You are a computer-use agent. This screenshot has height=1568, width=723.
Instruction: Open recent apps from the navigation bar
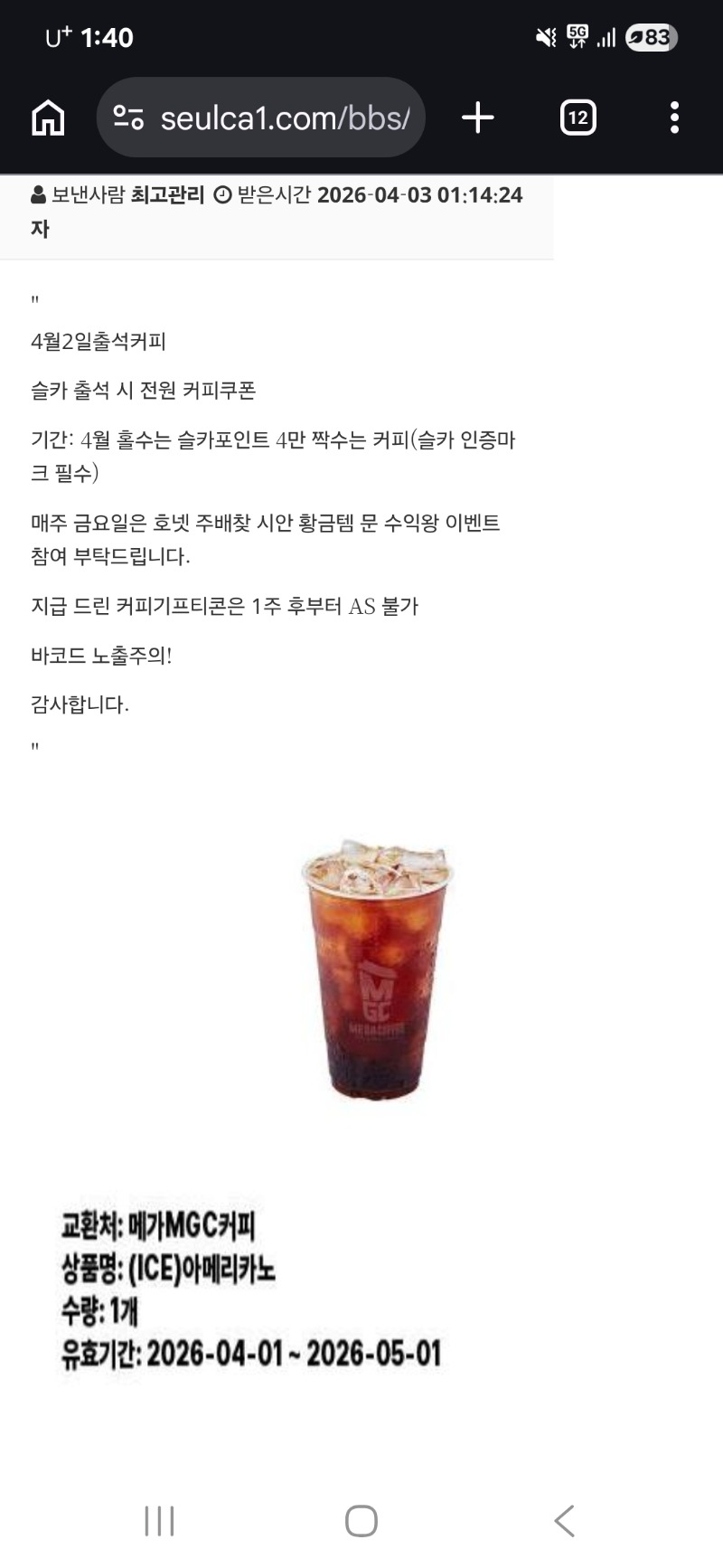tap(159, 1521)
